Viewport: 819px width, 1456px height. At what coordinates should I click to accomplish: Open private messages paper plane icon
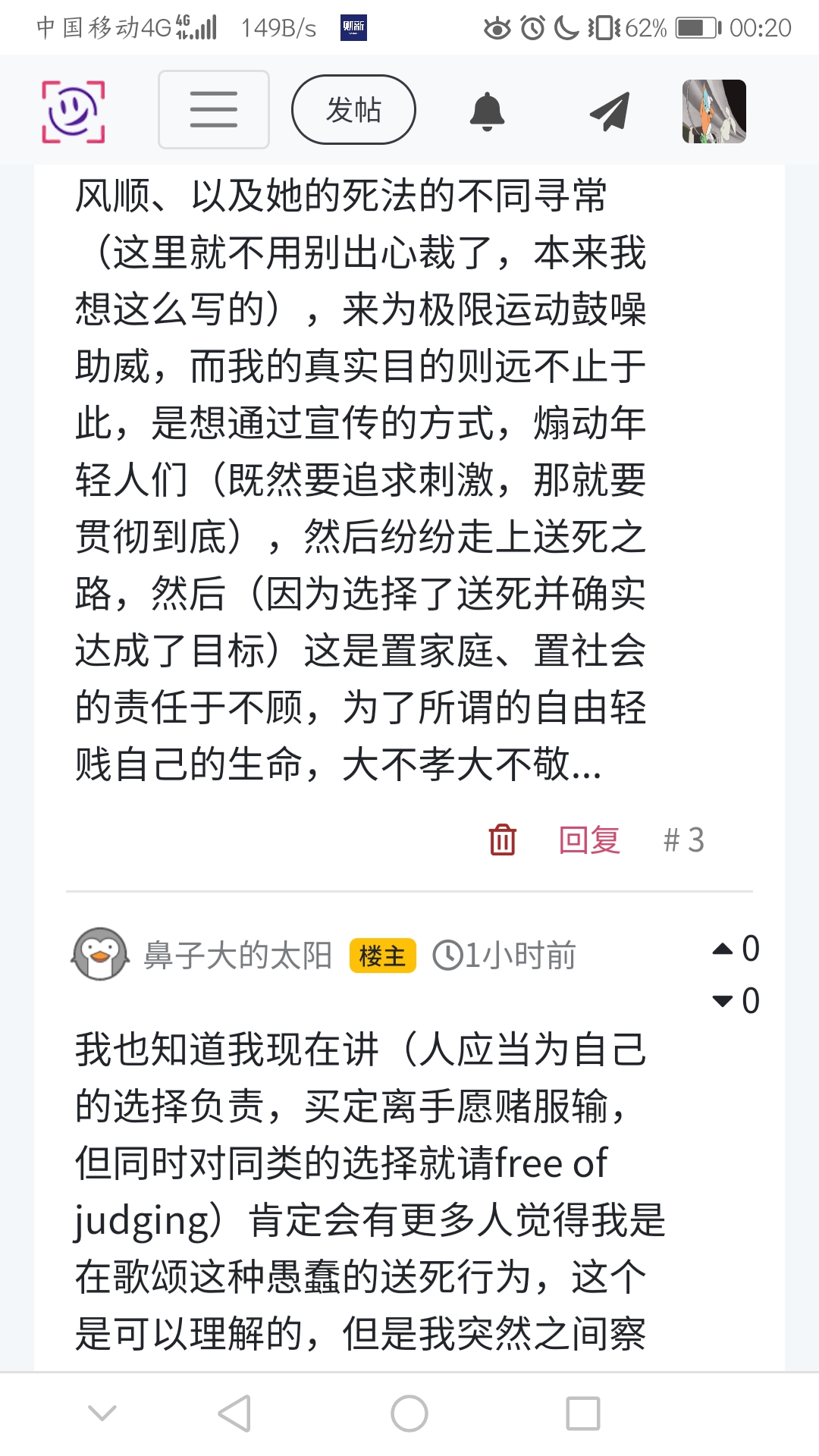point(610,111)
